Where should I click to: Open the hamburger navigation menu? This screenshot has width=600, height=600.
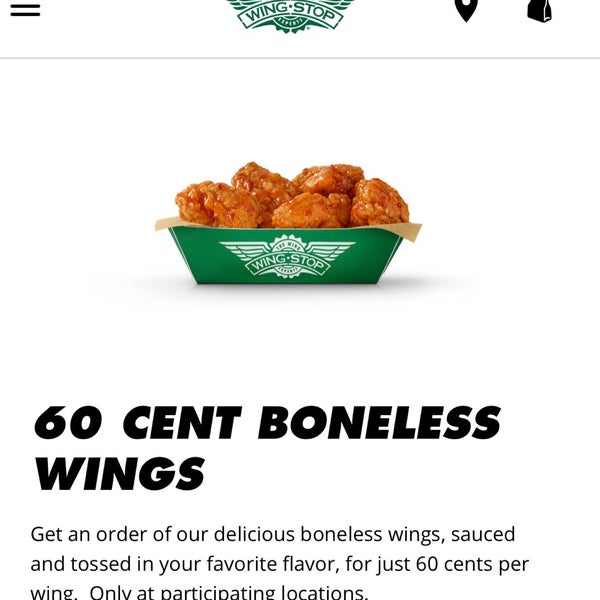tap(25, 9)
